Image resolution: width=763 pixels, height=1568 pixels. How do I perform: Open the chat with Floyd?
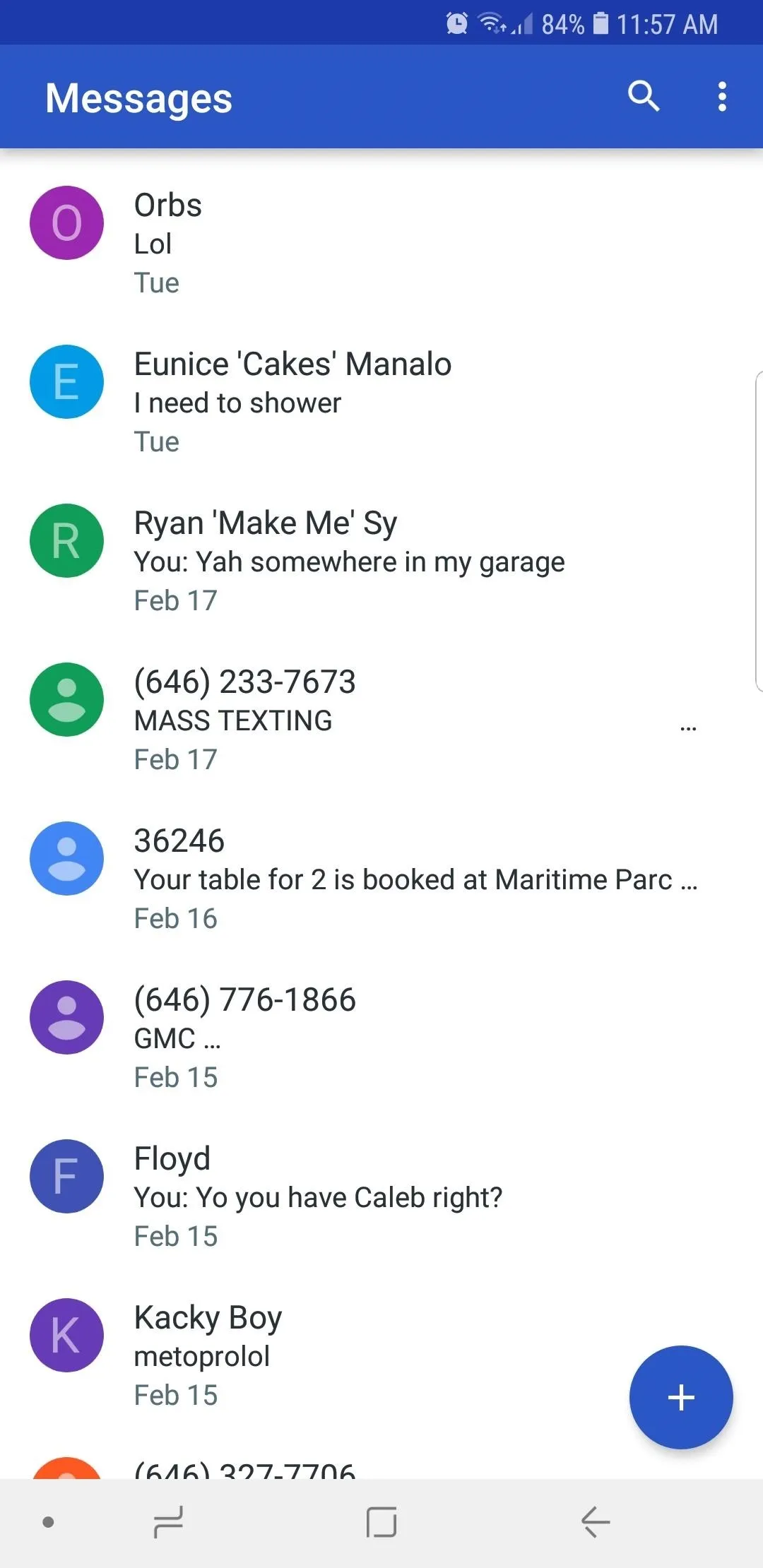coord(381,1196)
